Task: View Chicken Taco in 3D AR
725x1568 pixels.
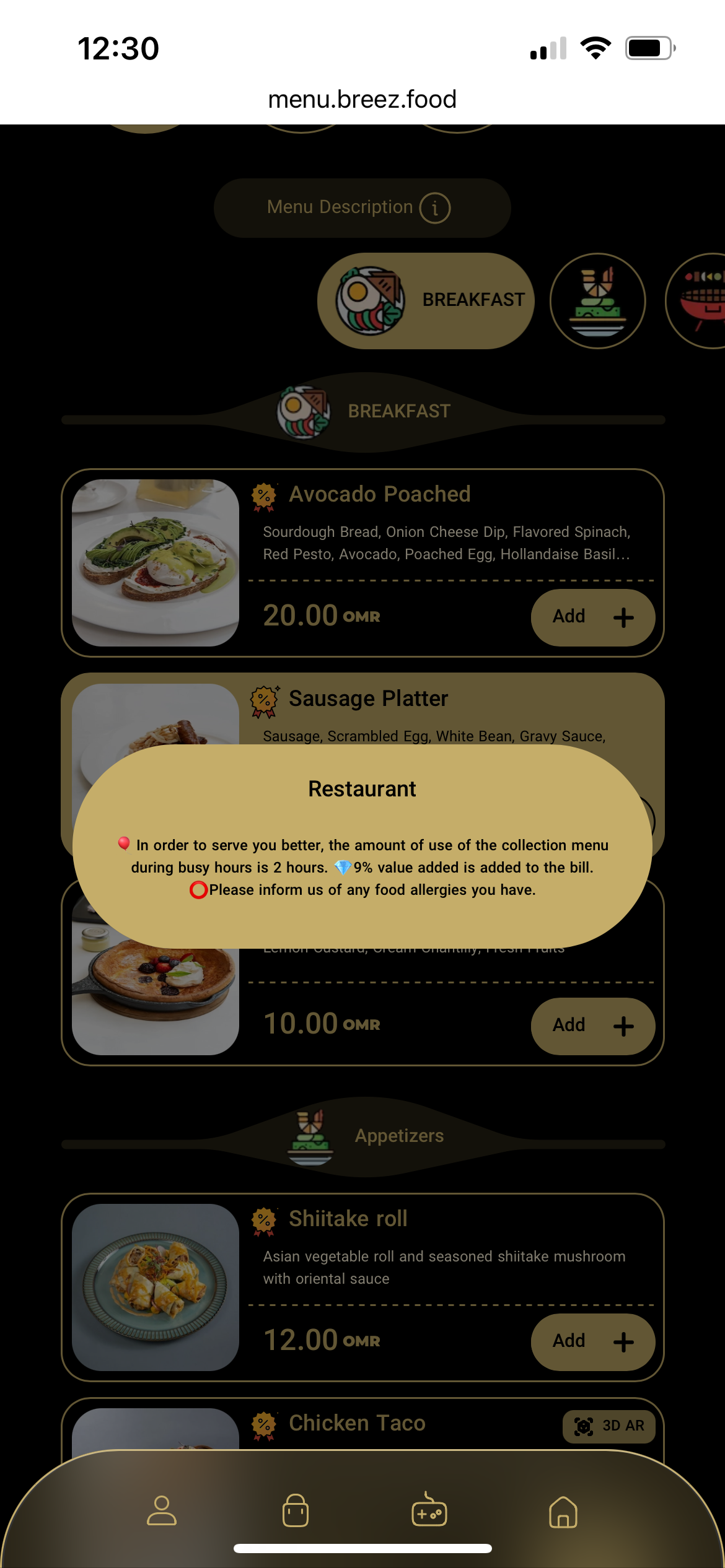Action: click(609, 1426)
